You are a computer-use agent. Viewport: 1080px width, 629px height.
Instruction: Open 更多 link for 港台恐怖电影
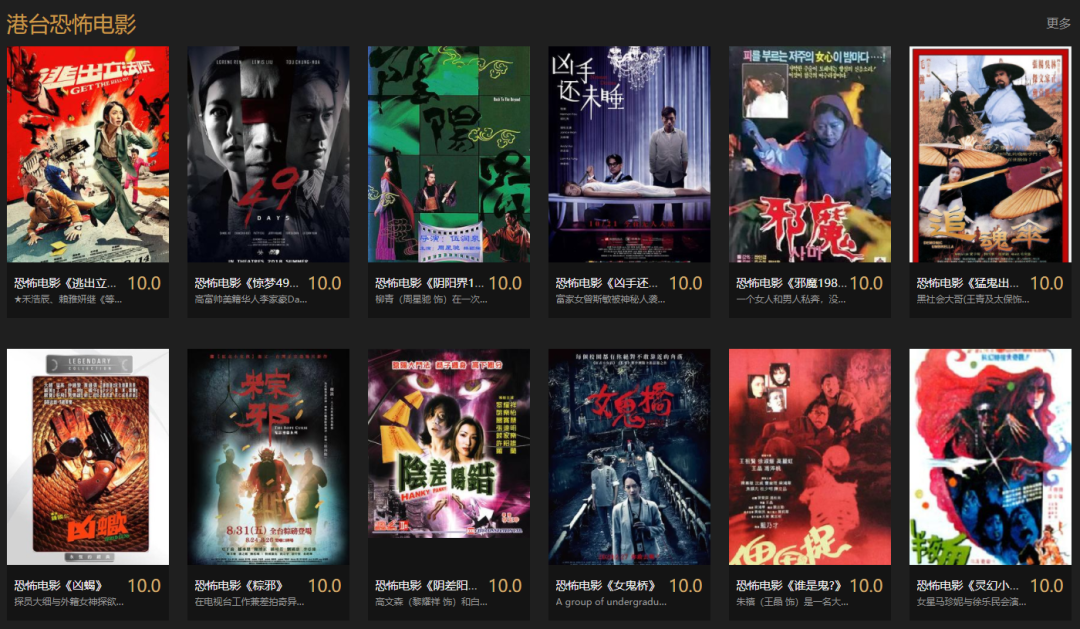pos(1058,23)
